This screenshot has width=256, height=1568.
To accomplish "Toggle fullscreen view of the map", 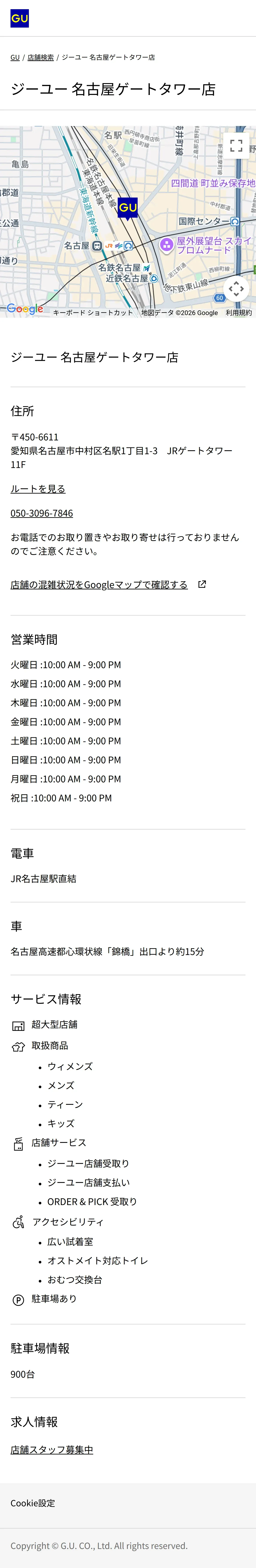I will [236, 145].
